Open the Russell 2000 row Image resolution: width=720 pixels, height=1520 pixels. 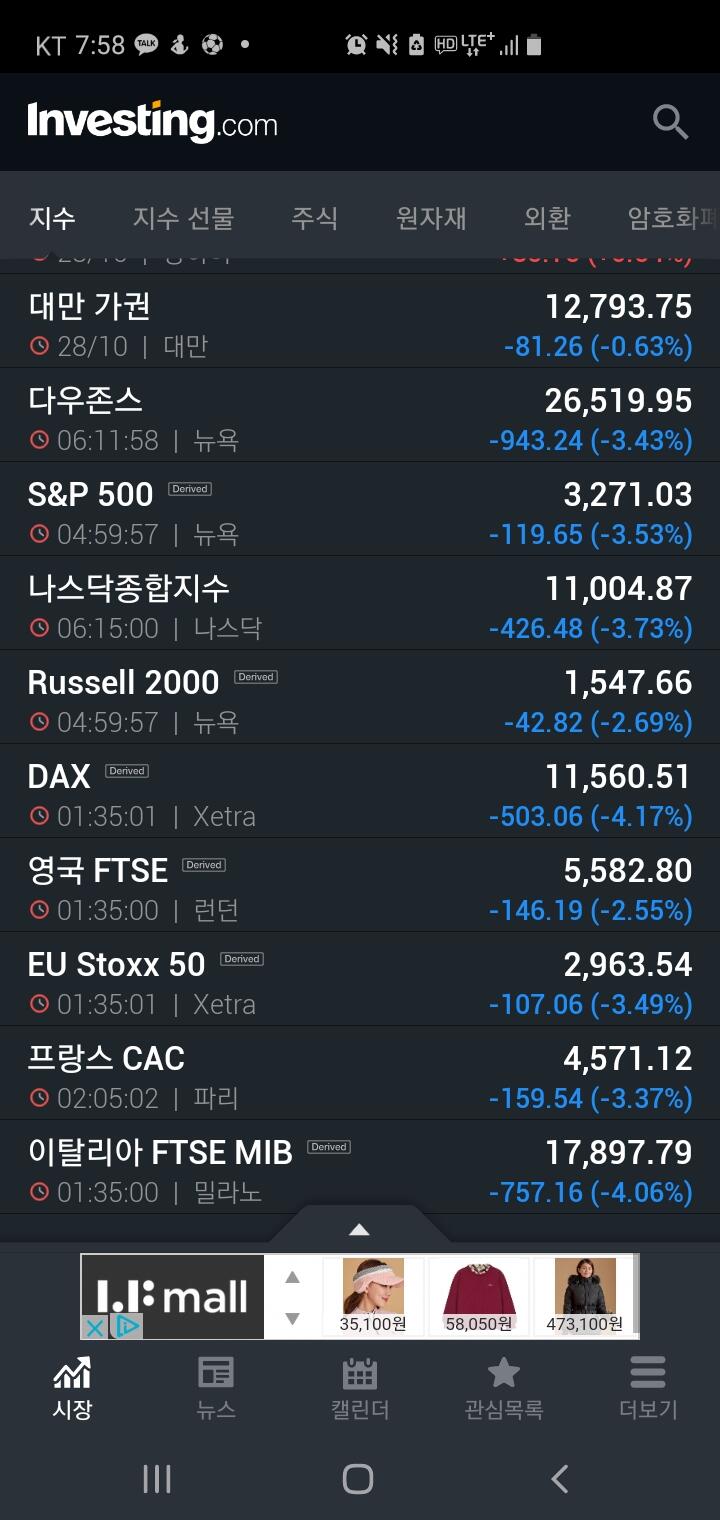coord(360,697)
